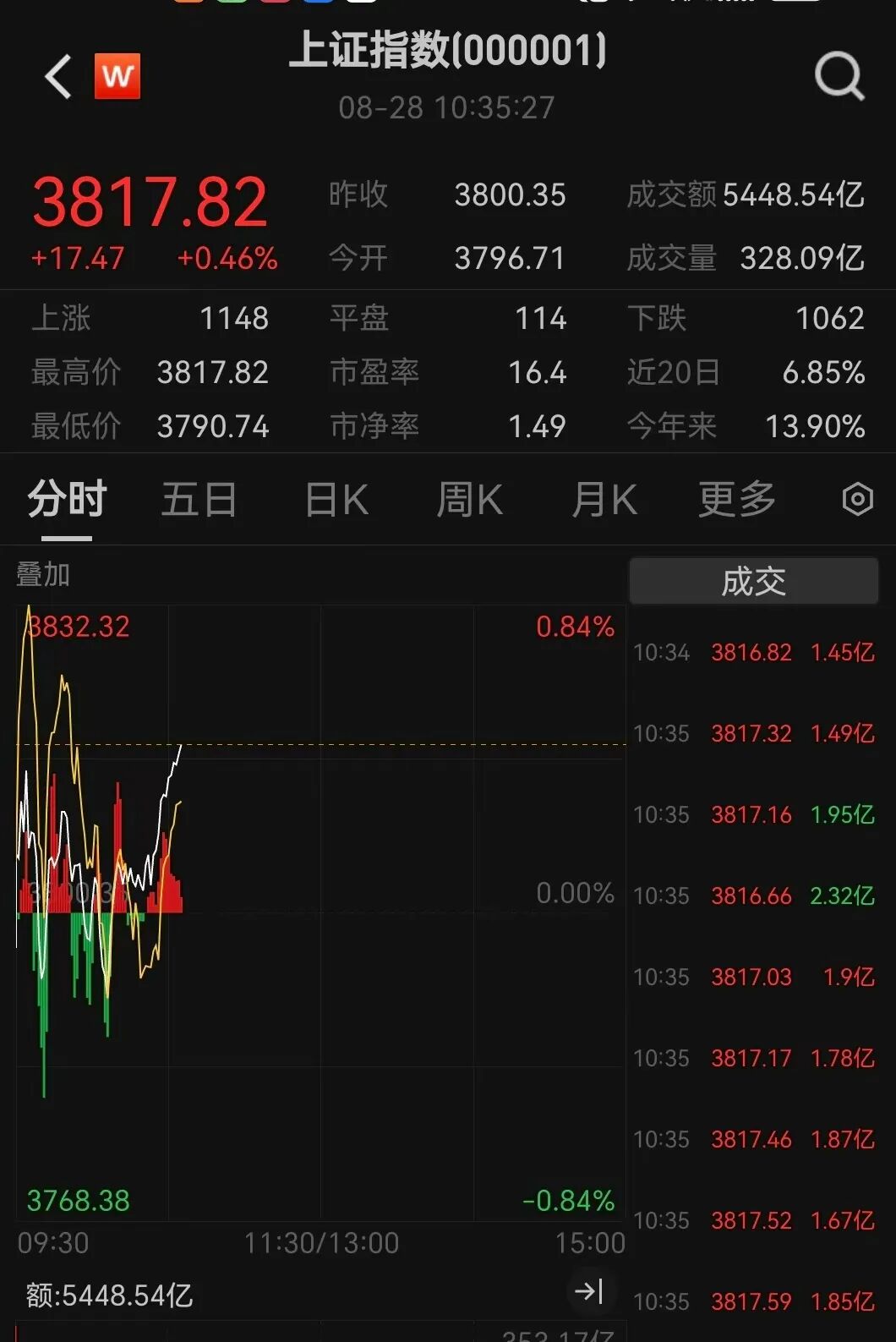The image size is (896, 1342).
Task: Expand the 更多 more options menu
Action: pyautogui.click(x=735, y=500)
